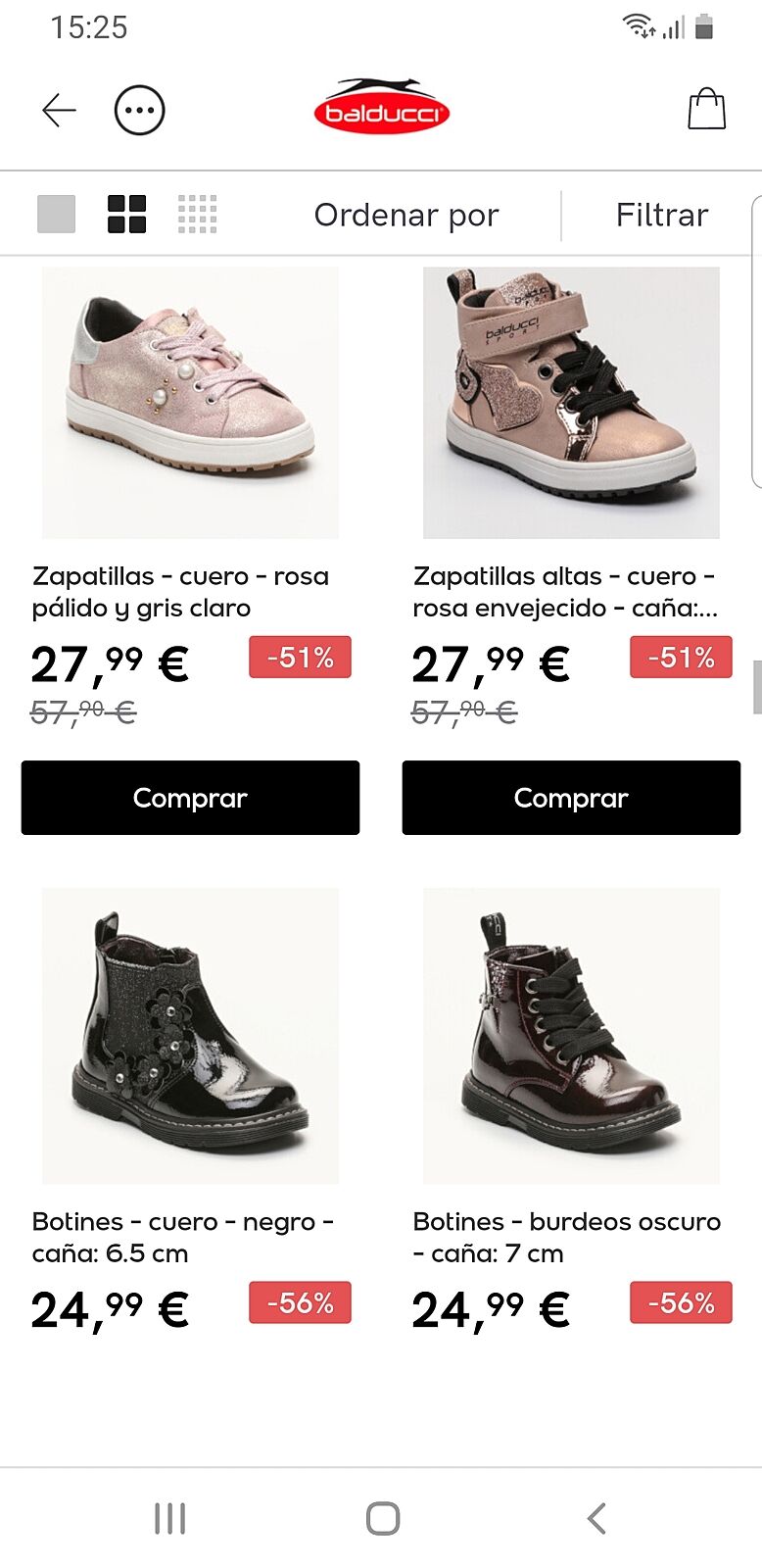
Task: Open Botines cuero negro product
Action: 190,1036
